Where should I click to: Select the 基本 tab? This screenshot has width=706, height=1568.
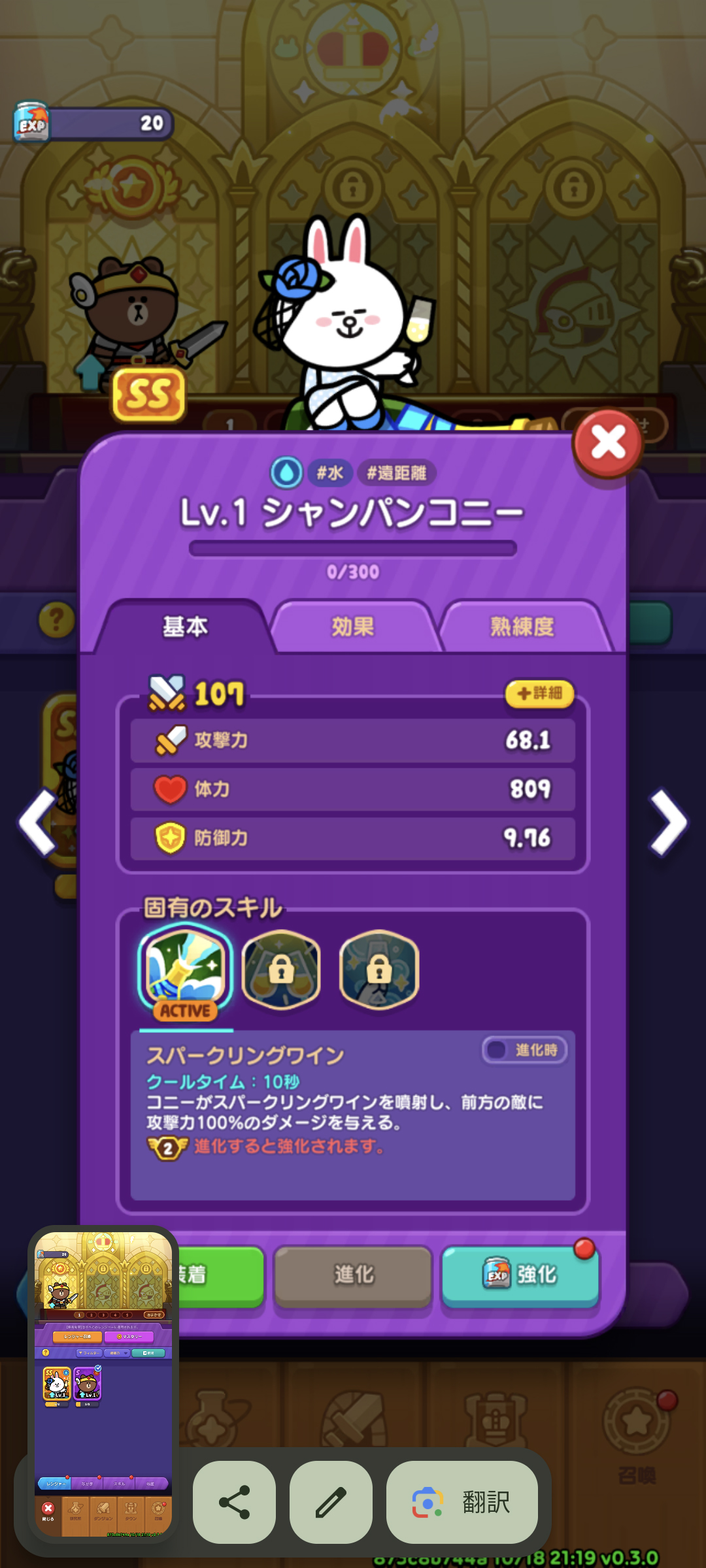(185, 627)
